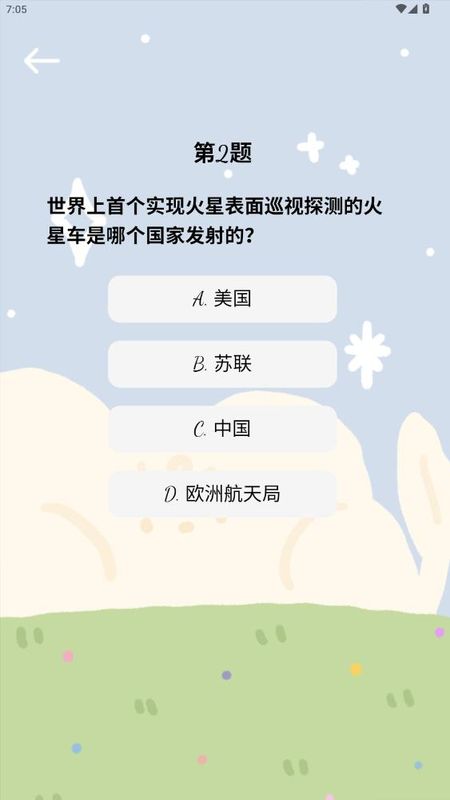Tap answer D. 欧洲航天局
The height and width of the screenshot is (800, 450).
(x=222, y=494)
